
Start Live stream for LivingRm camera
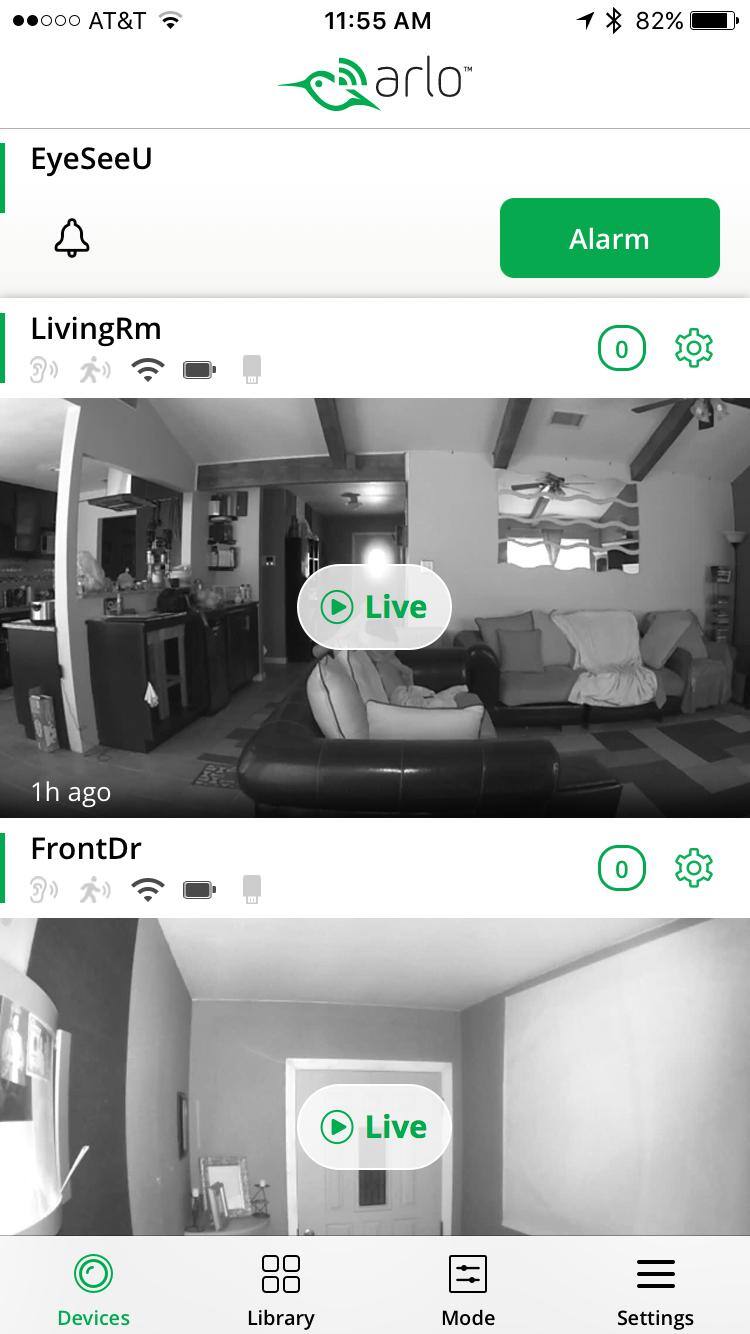374,606
